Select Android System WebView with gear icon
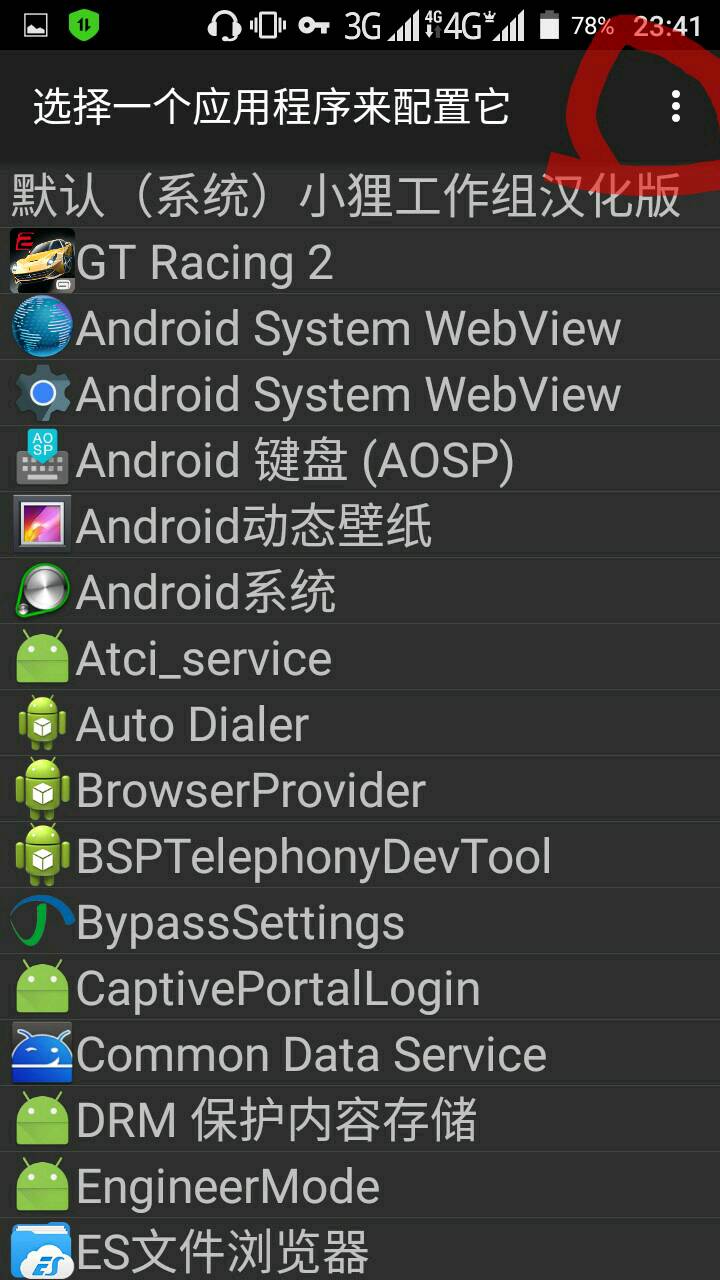The image size is (720, 1280). 348,394
